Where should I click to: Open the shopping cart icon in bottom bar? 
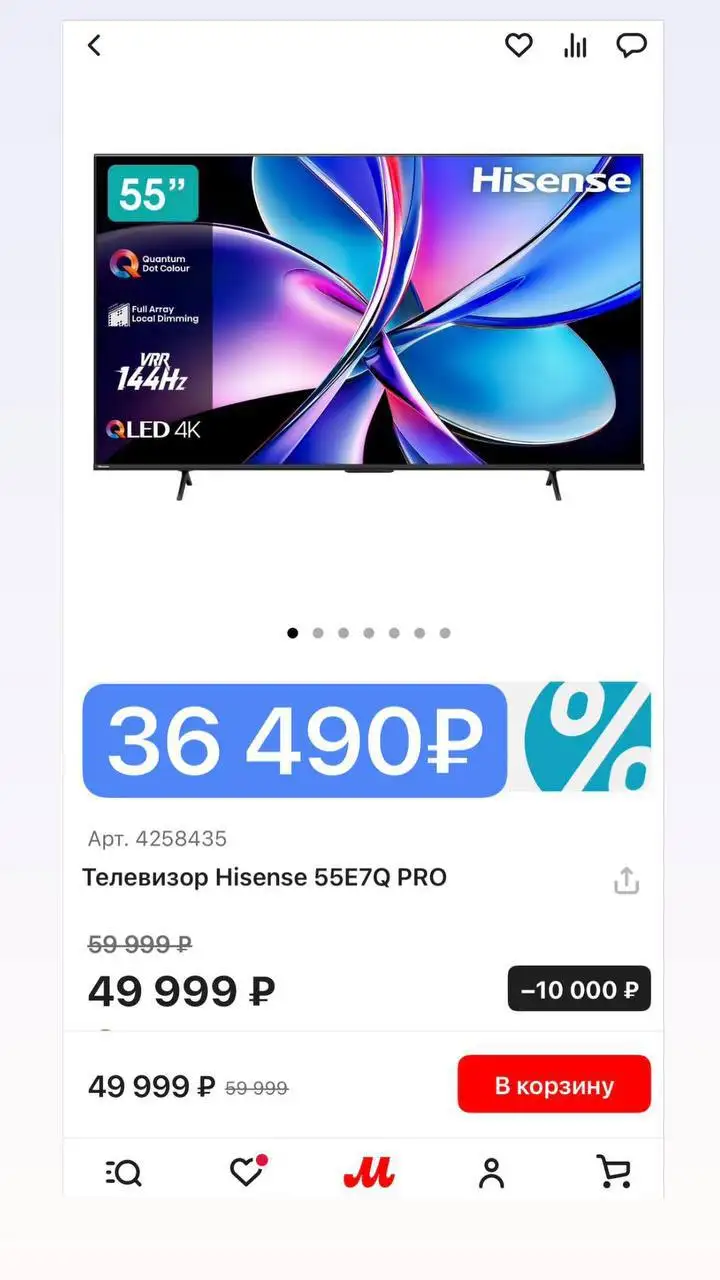(614, 1172)
